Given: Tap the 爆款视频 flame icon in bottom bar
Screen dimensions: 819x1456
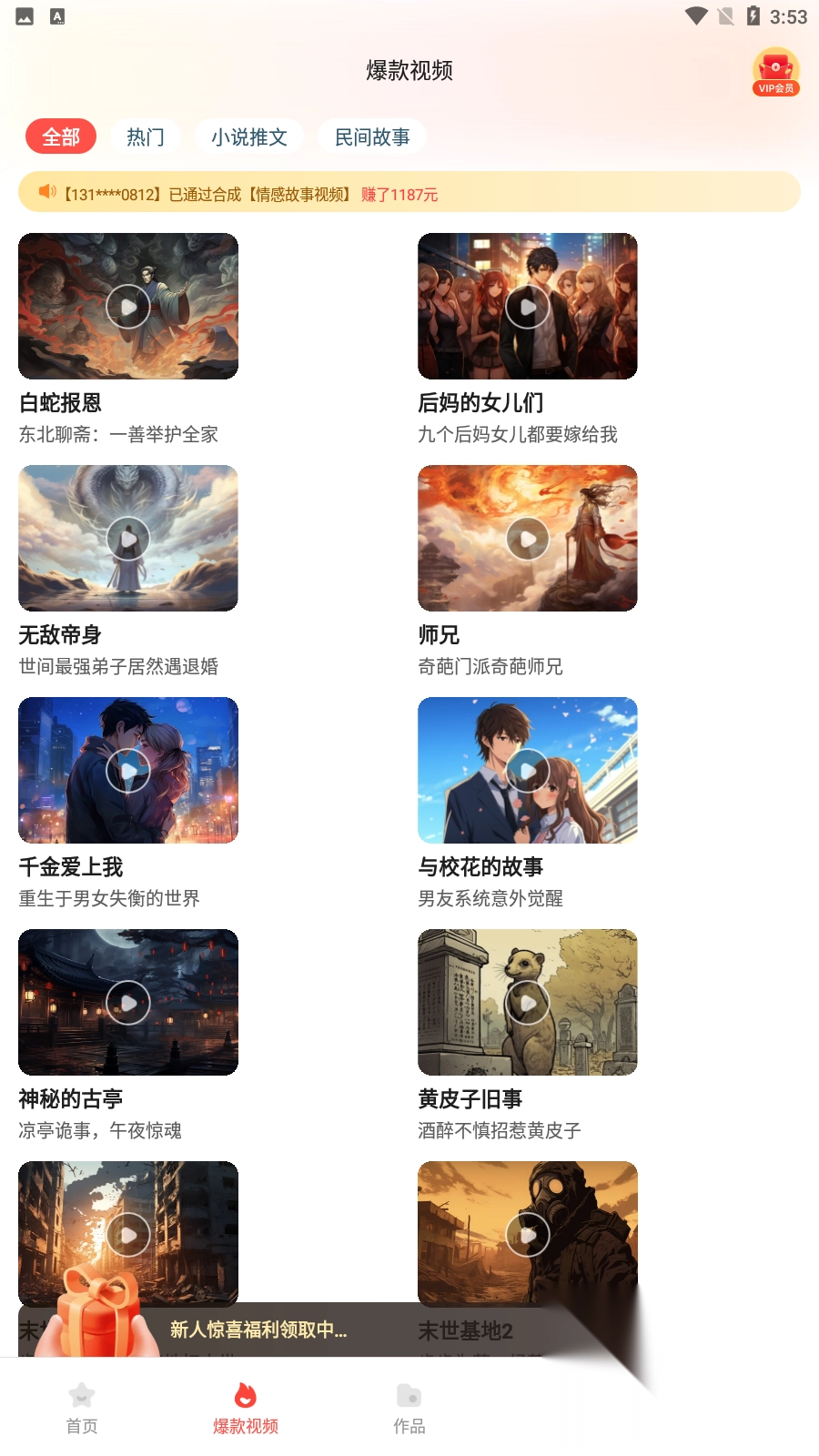Looking at the screenshot, I should [x=246, y=1396].
